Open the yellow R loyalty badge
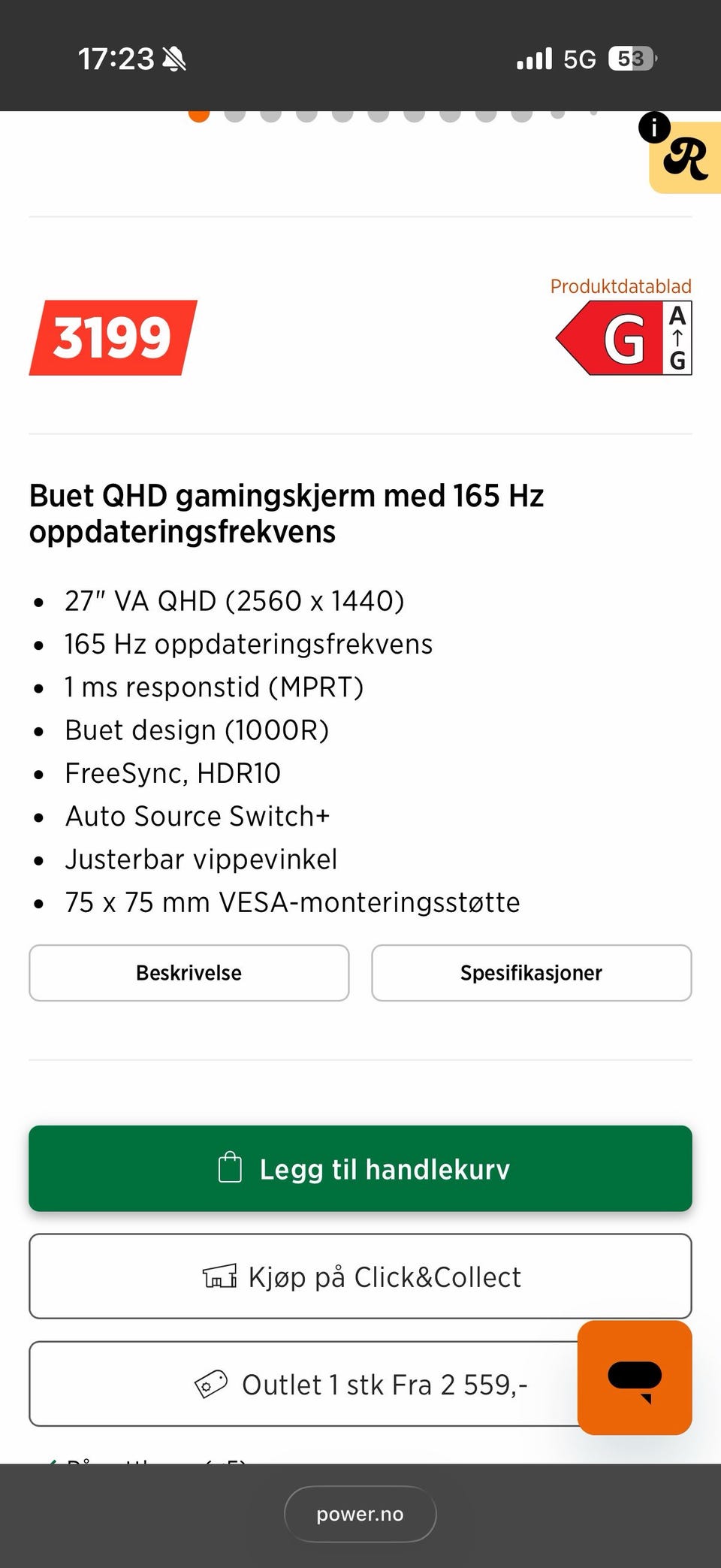The width and height of the screenshot is (721, 1568). [686, 158]
